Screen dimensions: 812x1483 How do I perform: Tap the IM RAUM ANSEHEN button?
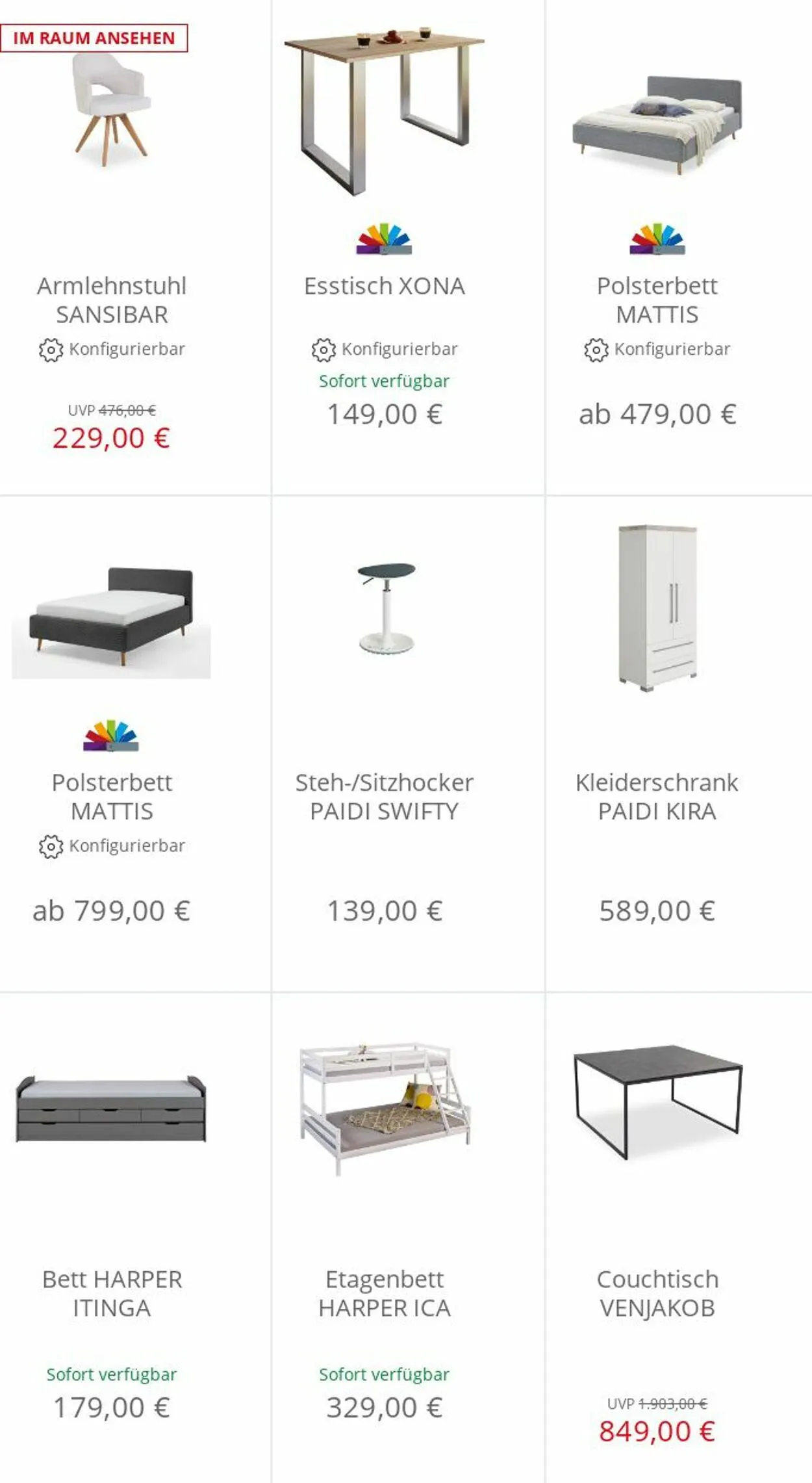tap(94, 38)
